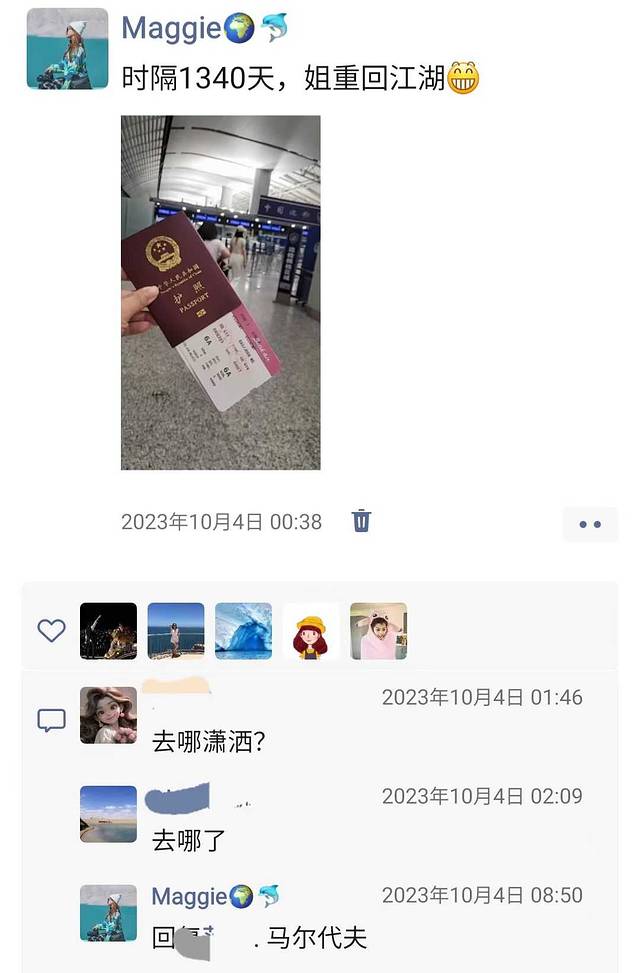Open the seaside avatar in likes

[176, 631]
